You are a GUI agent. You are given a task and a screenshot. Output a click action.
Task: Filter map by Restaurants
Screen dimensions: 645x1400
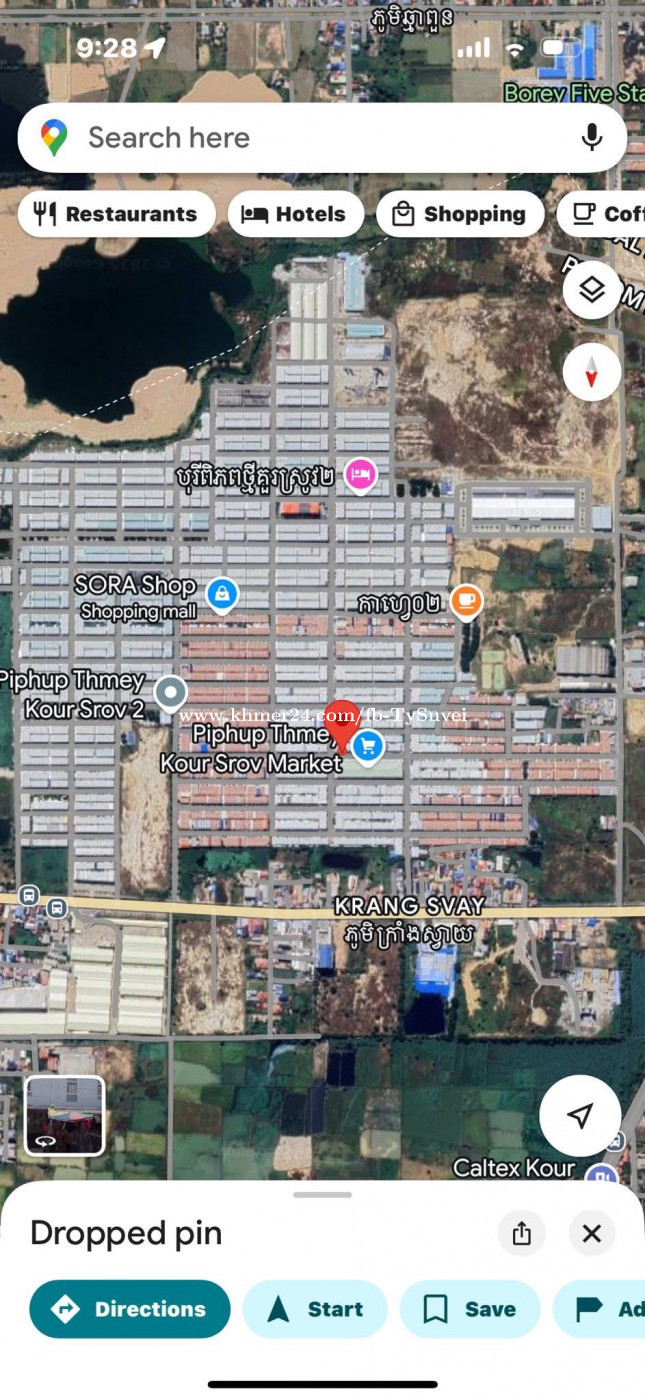point(117,214)
